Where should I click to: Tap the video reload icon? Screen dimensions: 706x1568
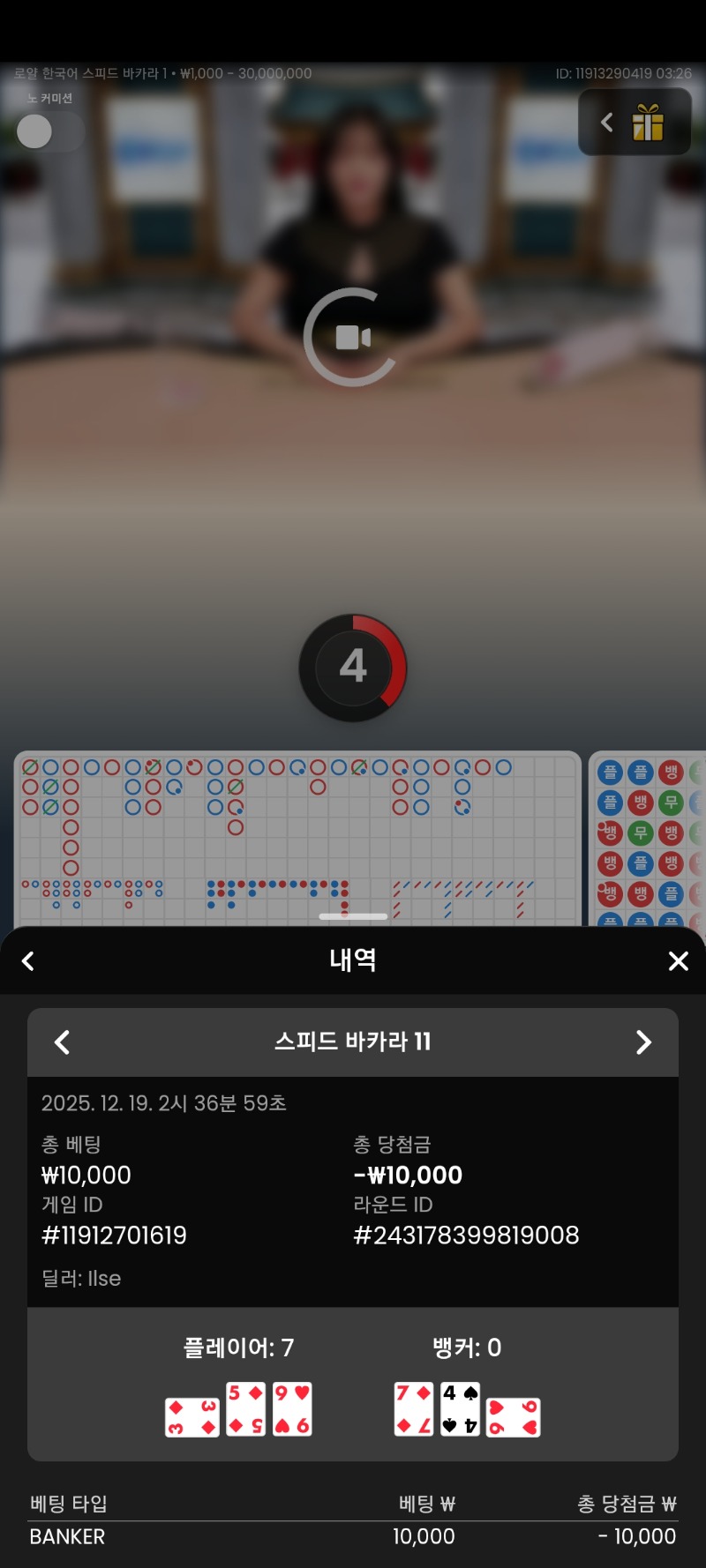(353, 337)
